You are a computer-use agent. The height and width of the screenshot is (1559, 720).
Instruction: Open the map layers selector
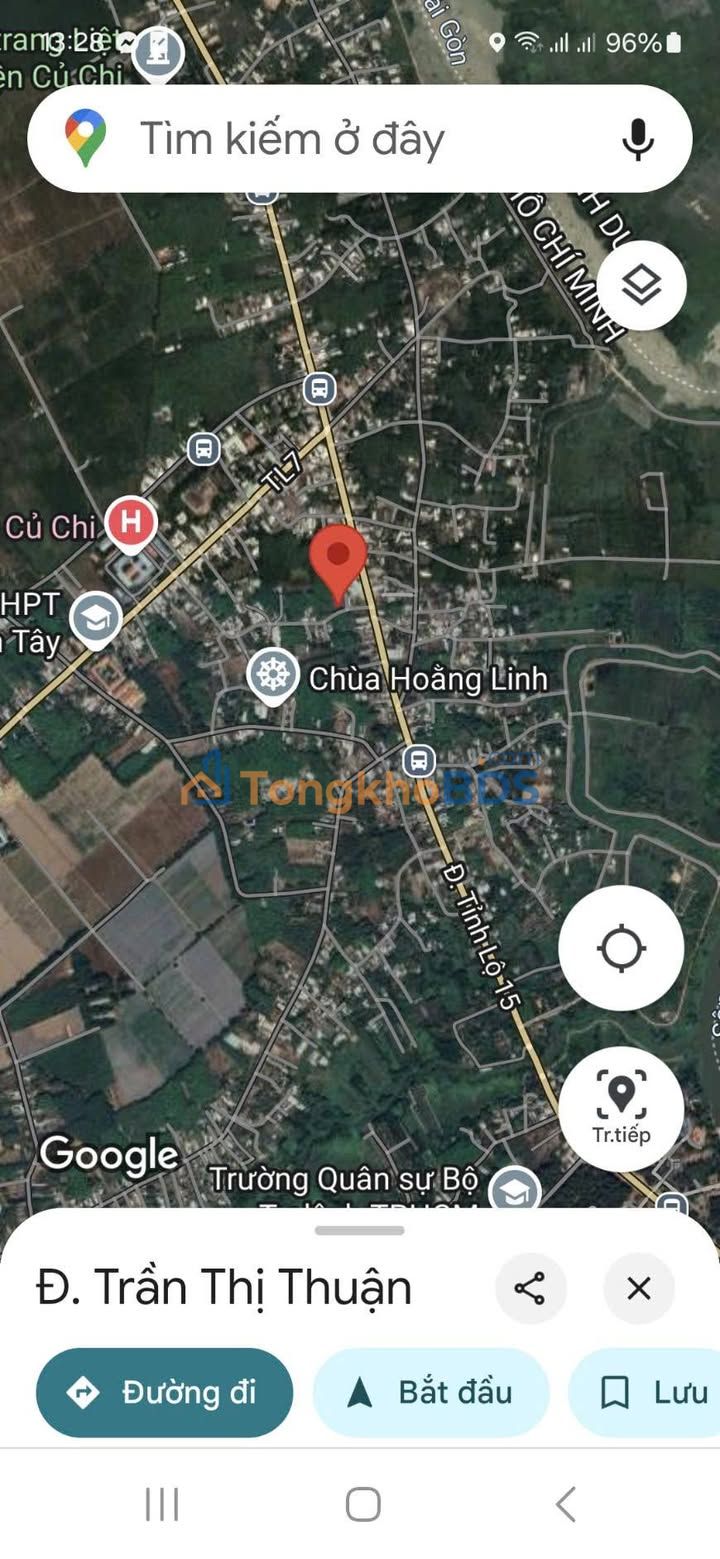pos(641,286)
